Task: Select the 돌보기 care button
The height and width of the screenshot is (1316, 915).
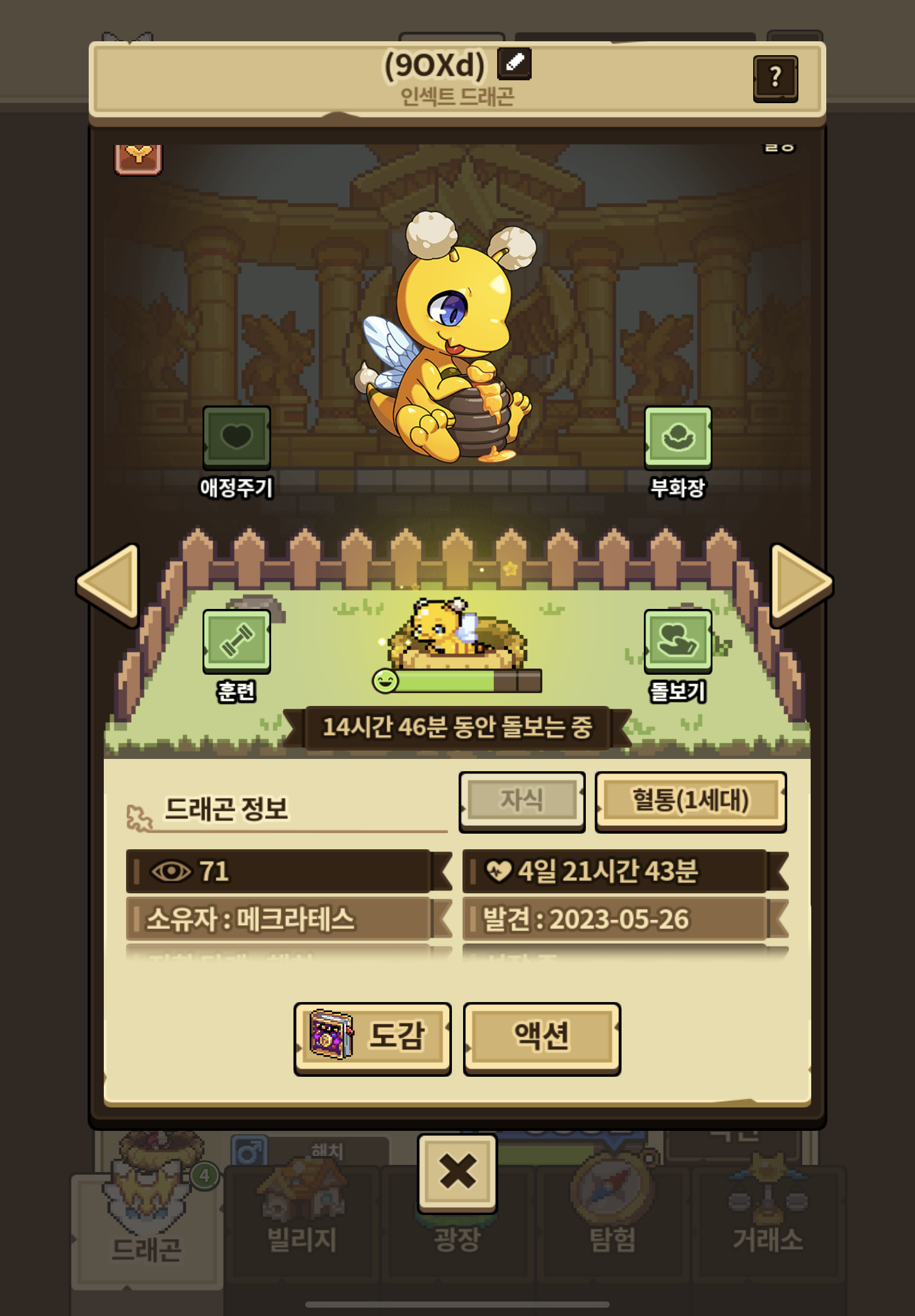Action: (678, 641)
